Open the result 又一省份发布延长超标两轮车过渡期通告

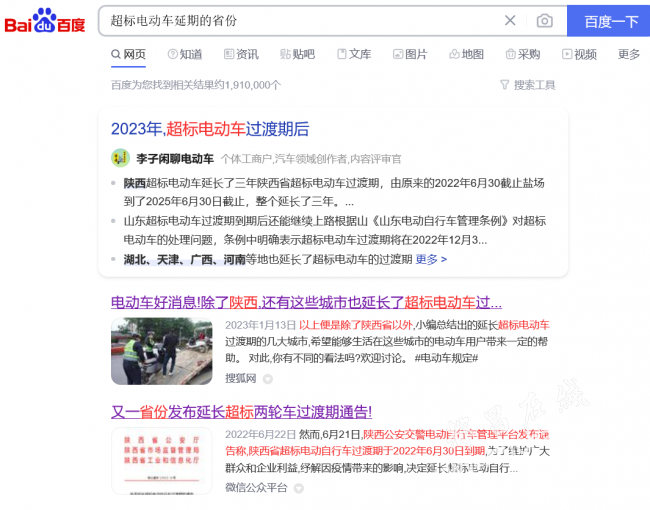point(241,411)
